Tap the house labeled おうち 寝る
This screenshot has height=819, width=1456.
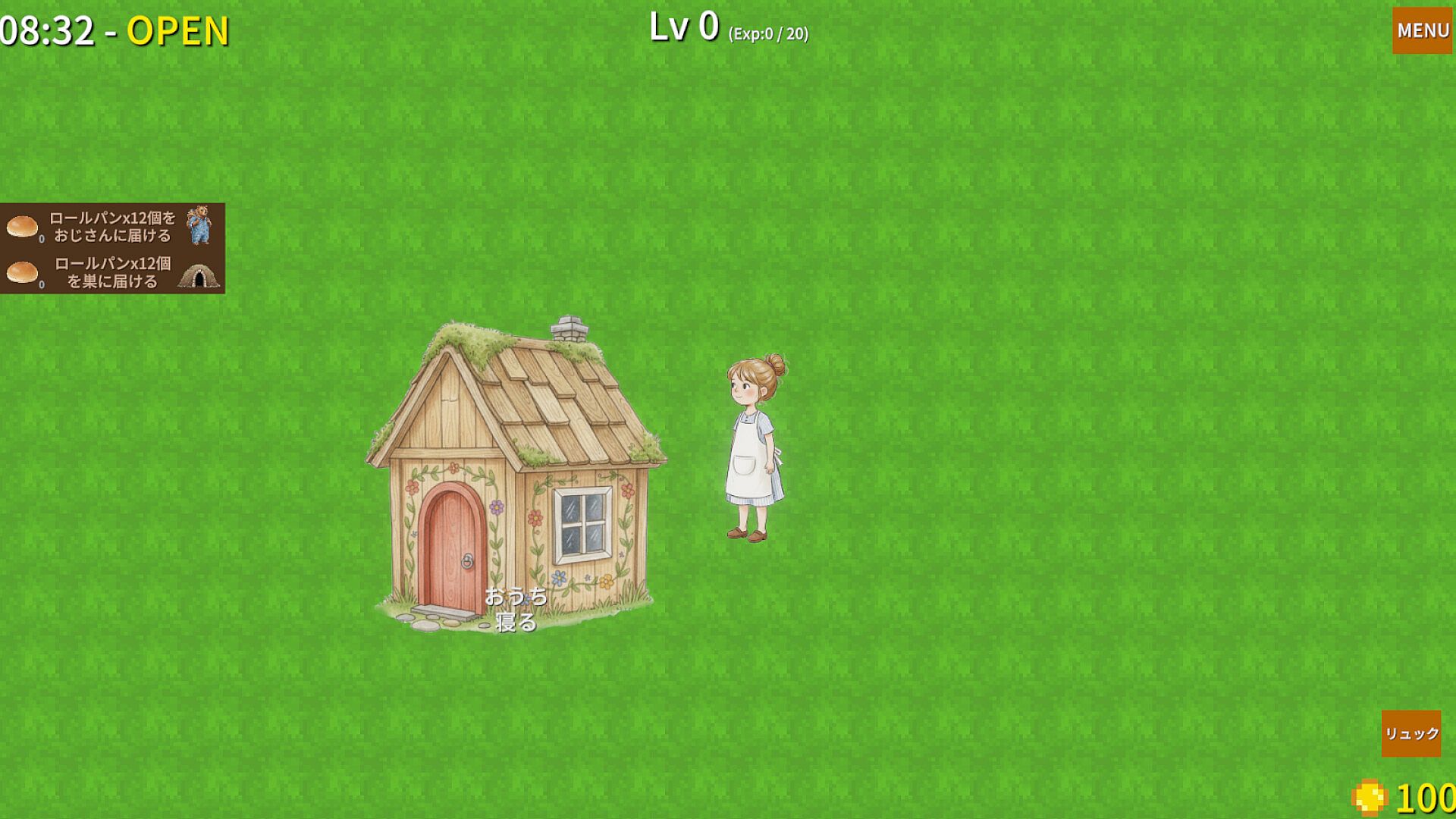click(x=516, y=485)
